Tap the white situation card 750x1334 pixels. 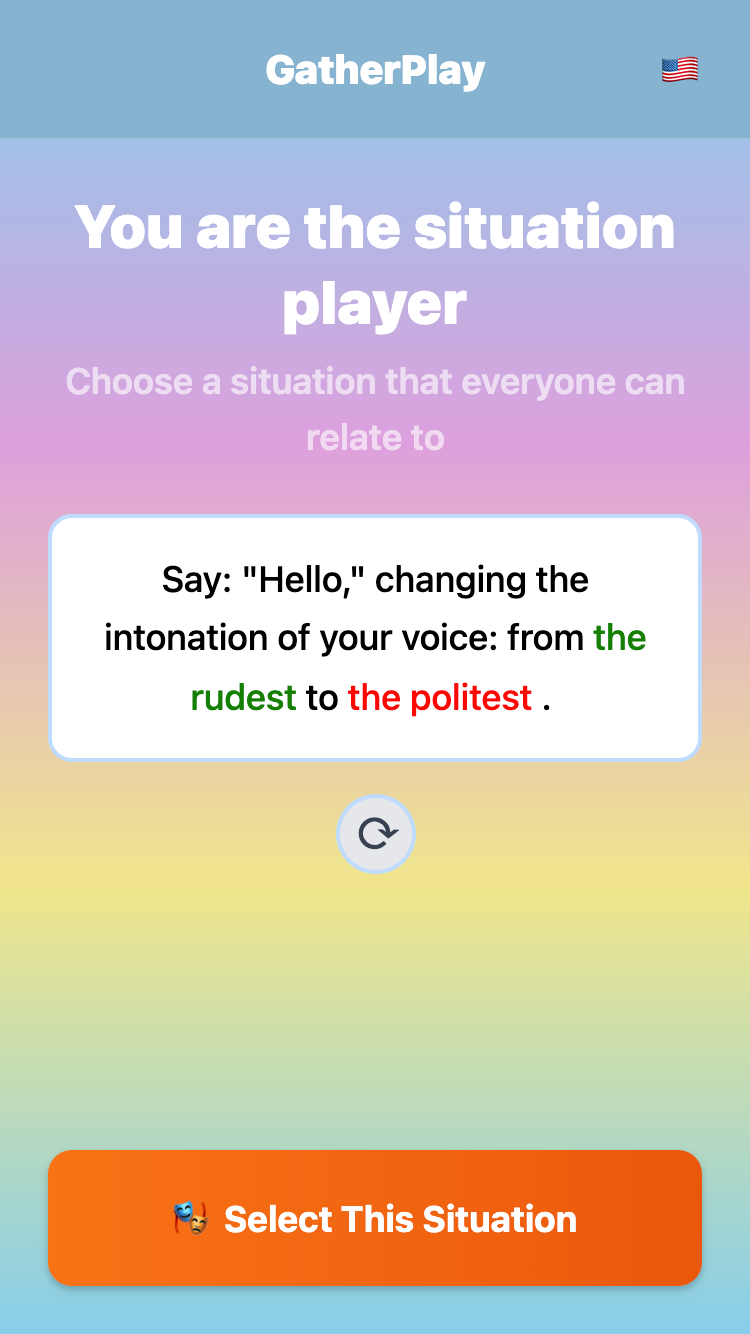point(375,637)
